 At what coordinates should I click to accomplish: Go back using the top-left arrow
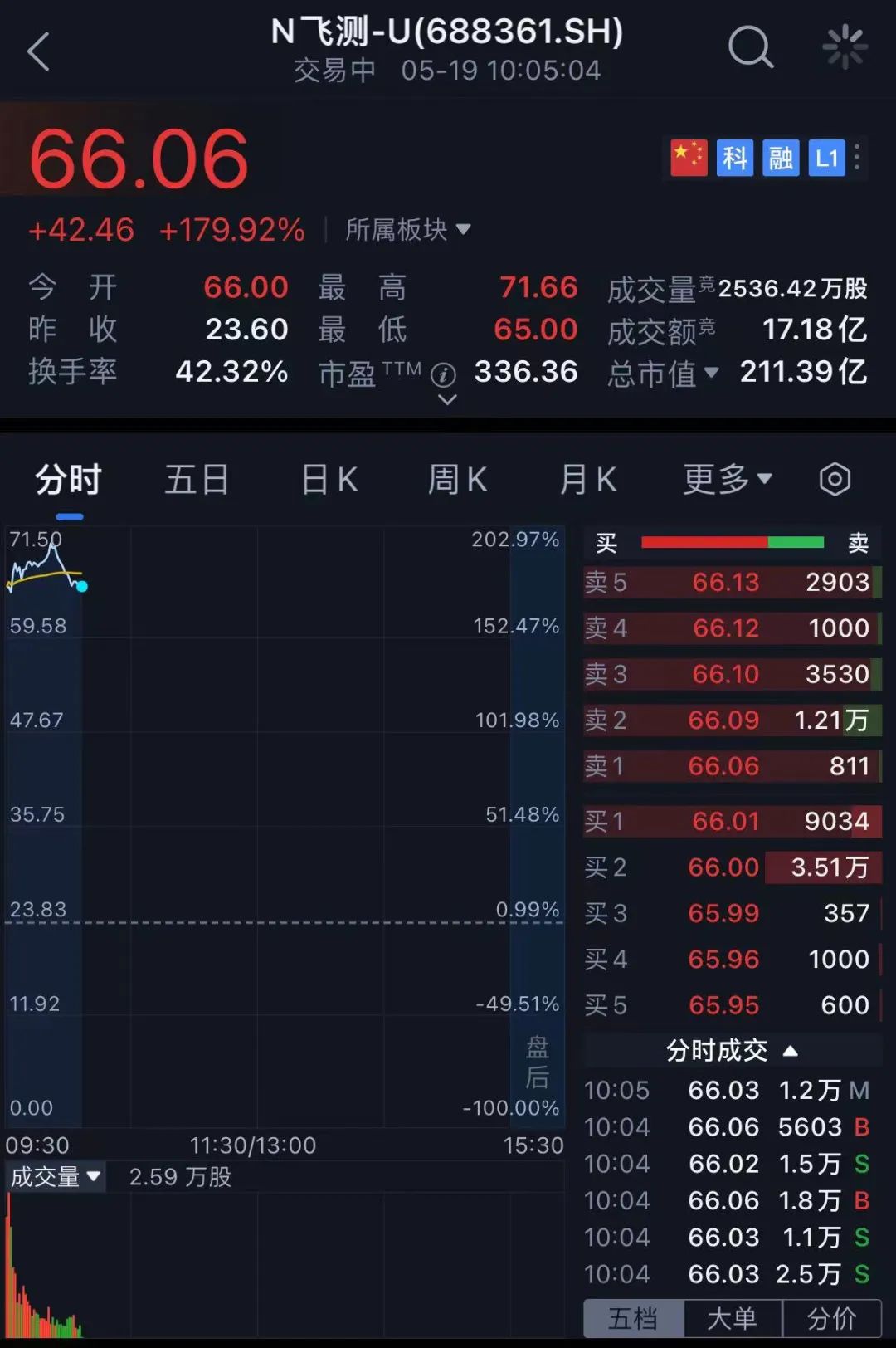click(39, 51)
